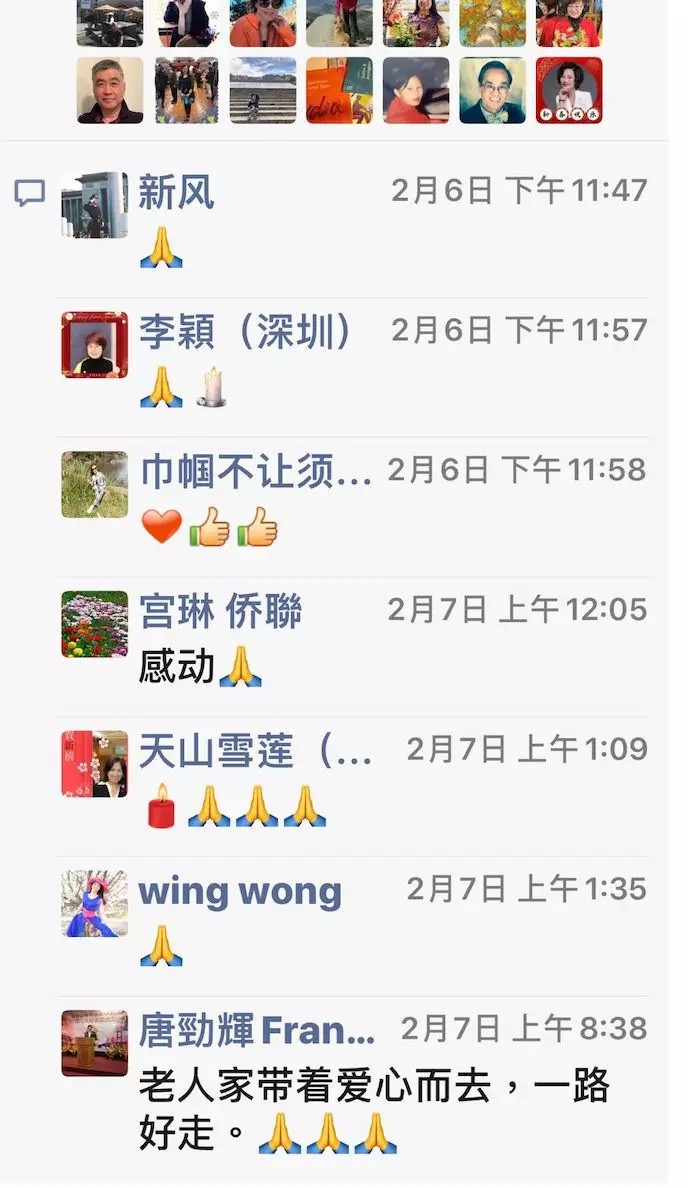688x1188 pixels.
Task: Reply to 宫琳 侨聯's comment 感动
Action: click(177, 667)
